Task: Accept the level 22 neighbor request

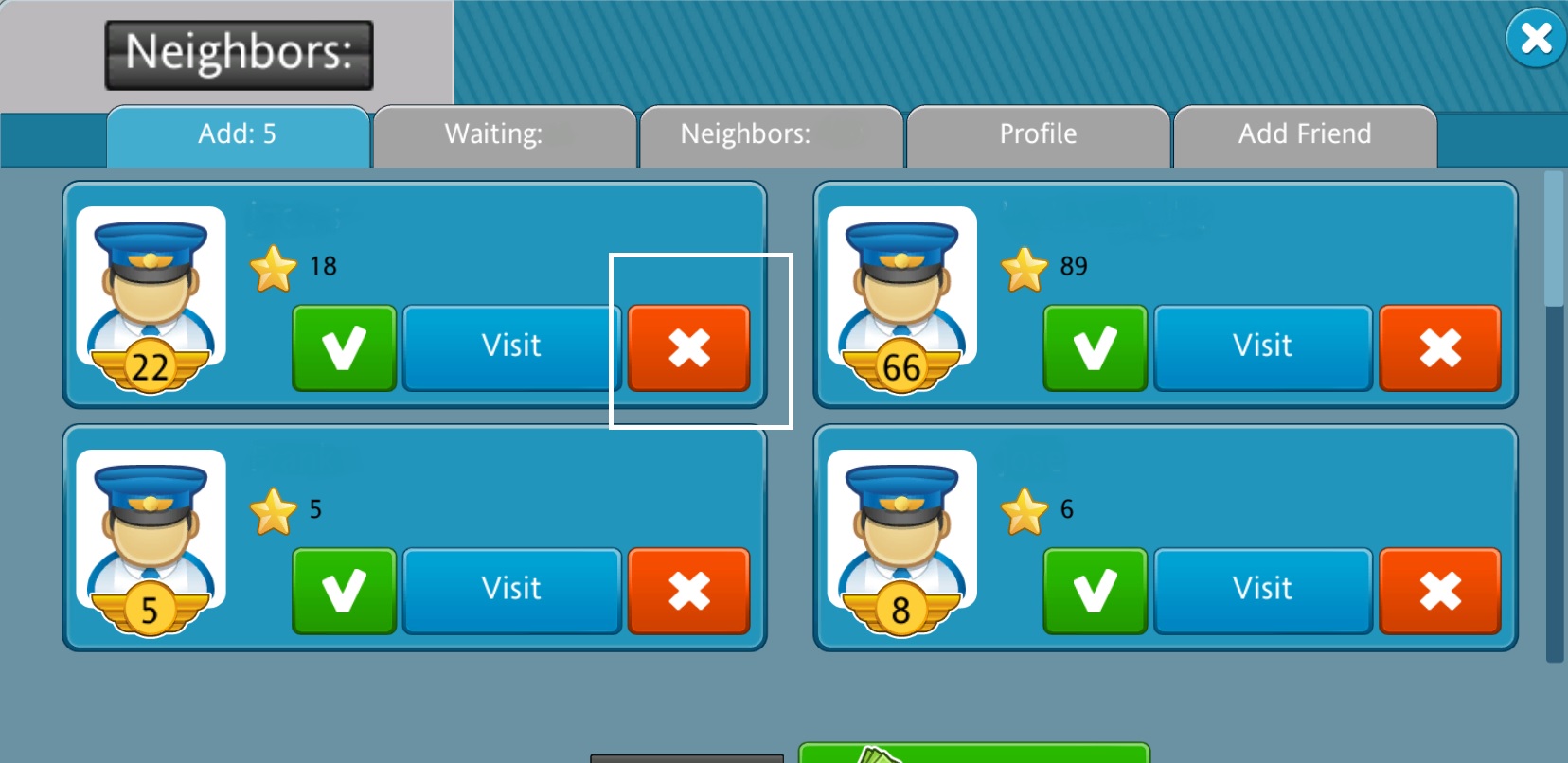Action: point(344,347)
